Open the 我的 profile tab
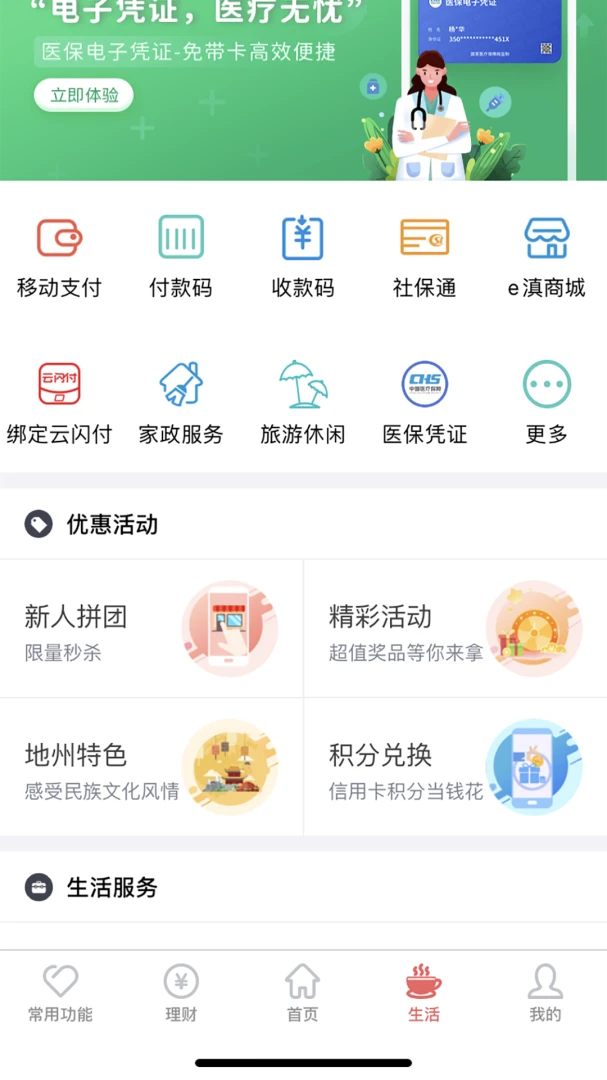Screen dimensions: 607x1080 (545, 993)
